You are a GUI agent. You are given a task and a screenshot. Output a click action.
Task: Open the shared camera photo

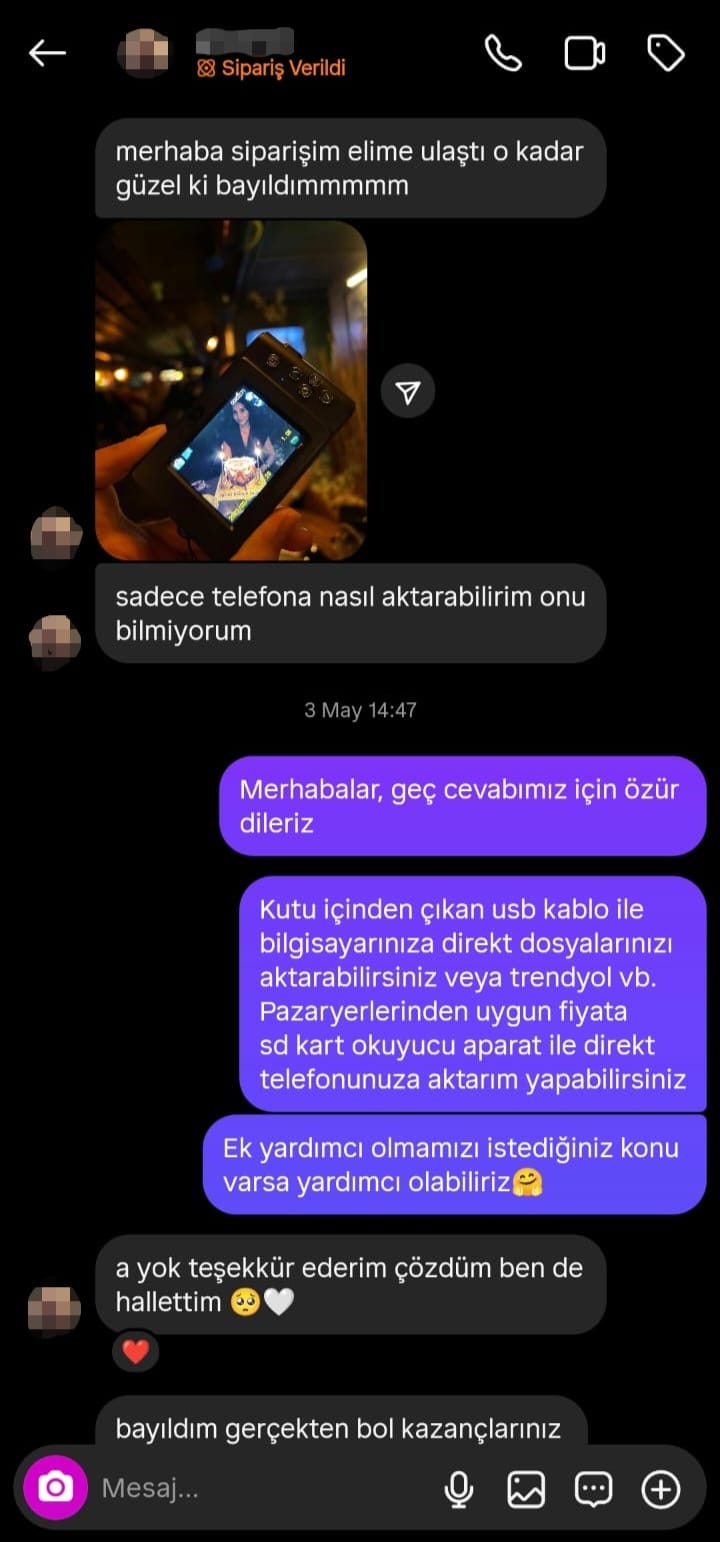pos(231,390)
